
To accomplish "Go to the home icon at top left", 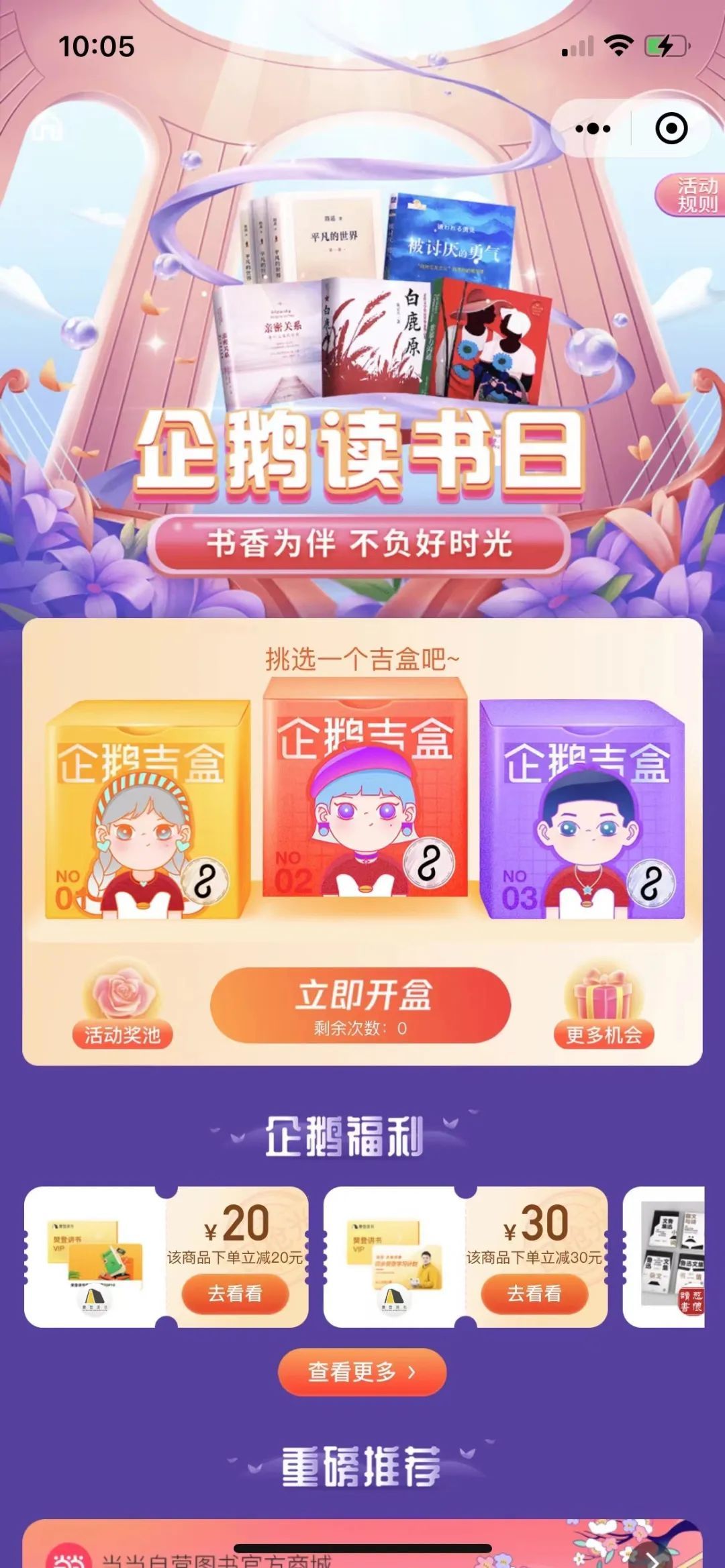I will click(47, 127).
